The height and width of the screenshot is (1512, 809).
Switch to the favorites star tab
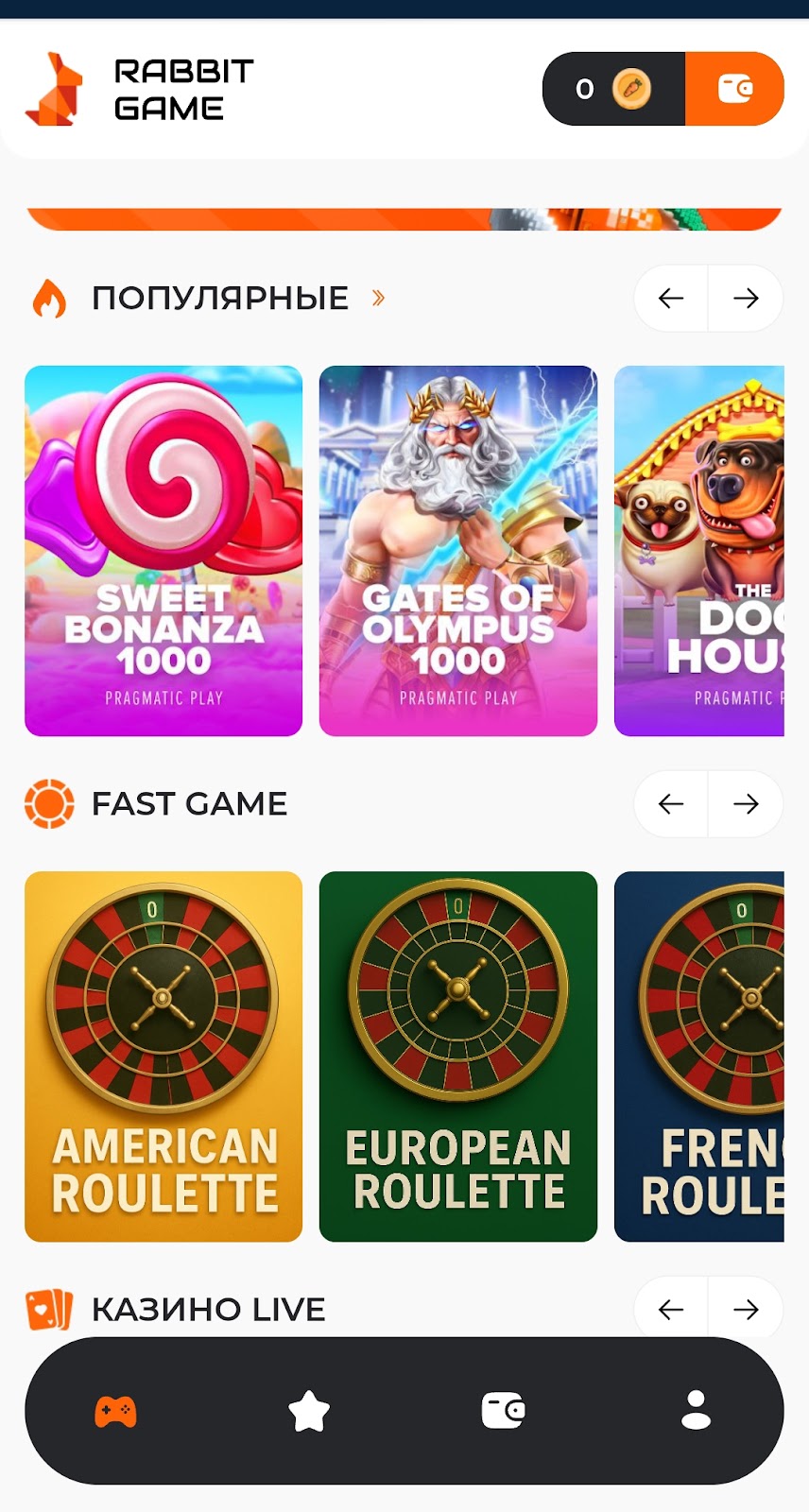tap(309, 1412)
